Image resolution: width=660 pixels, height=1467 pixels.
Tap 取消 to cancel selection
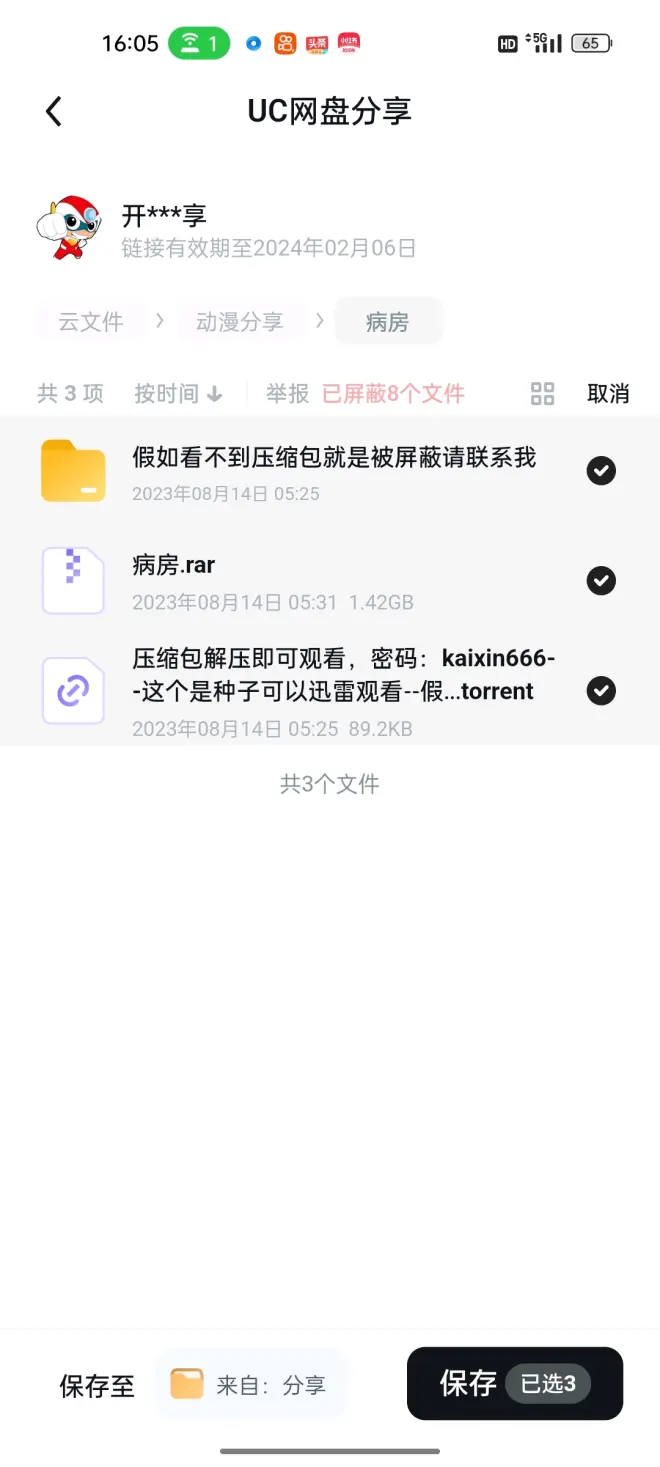click(608, 394)
